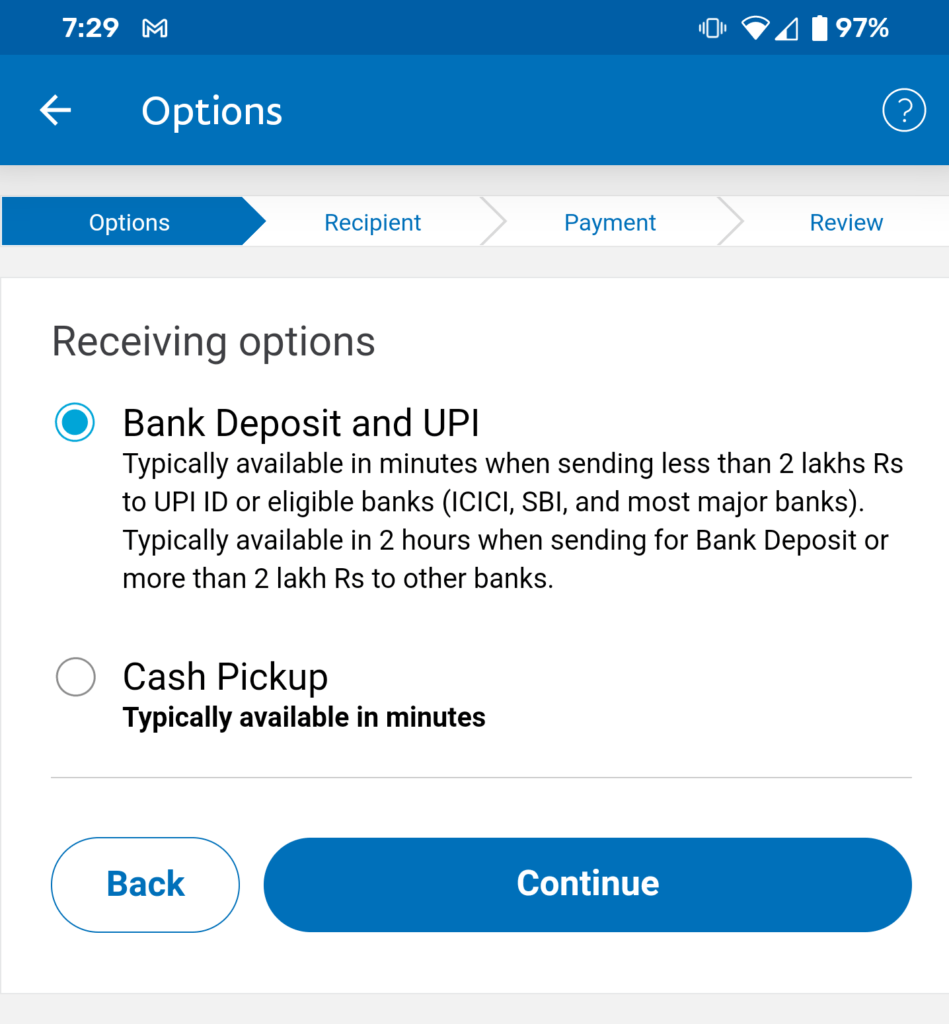Open the help question mark icon
The width and height of the screenshot is (949, 1024).
[903, 110]
